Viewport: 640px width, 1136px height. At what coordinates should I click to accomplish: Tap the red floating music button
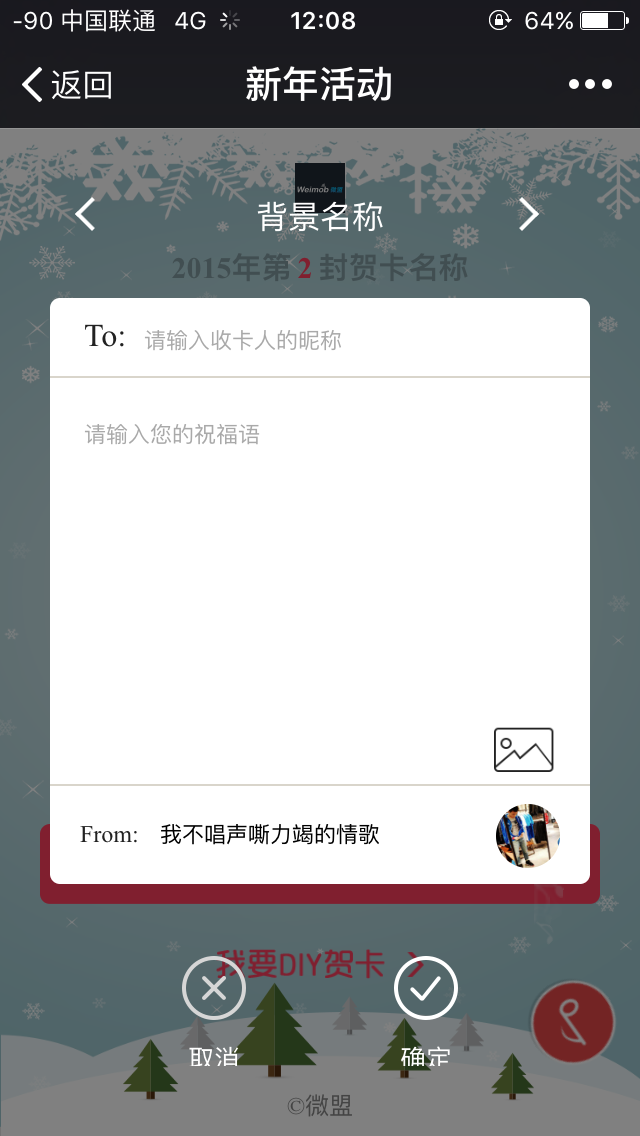coord(573,1022)
